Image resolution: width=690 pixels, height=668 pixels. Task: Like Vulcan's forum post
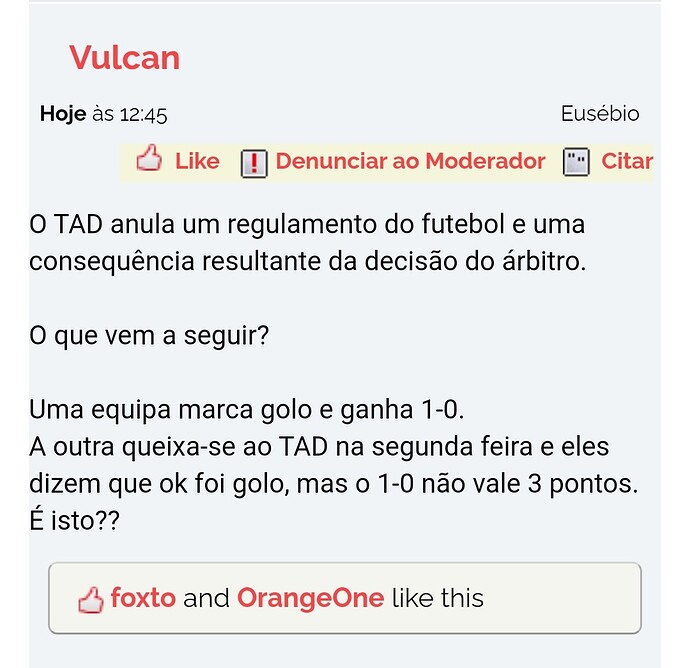(x=179, y=161)
